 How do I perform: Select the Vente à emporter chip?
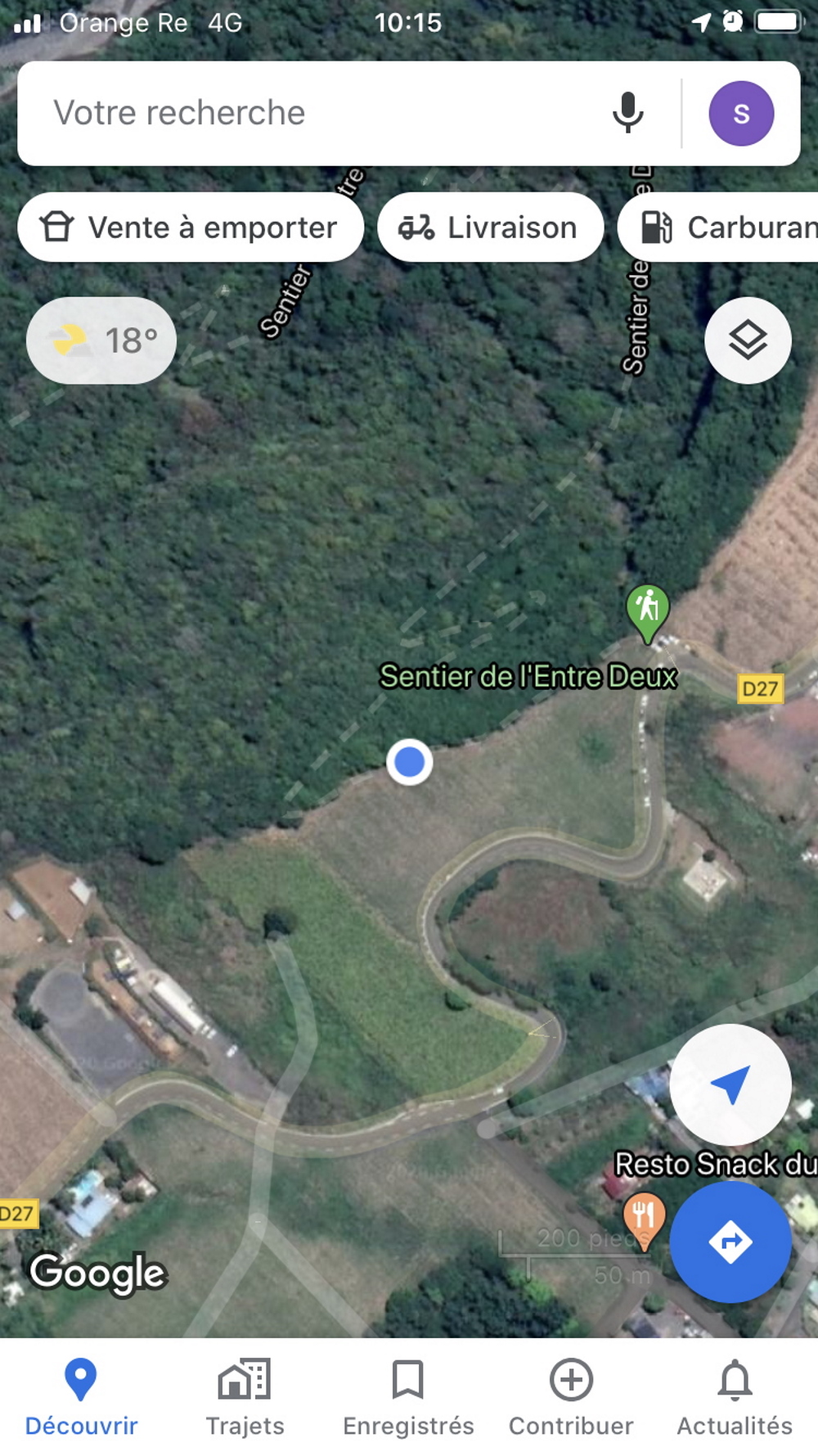click(191, 228)
